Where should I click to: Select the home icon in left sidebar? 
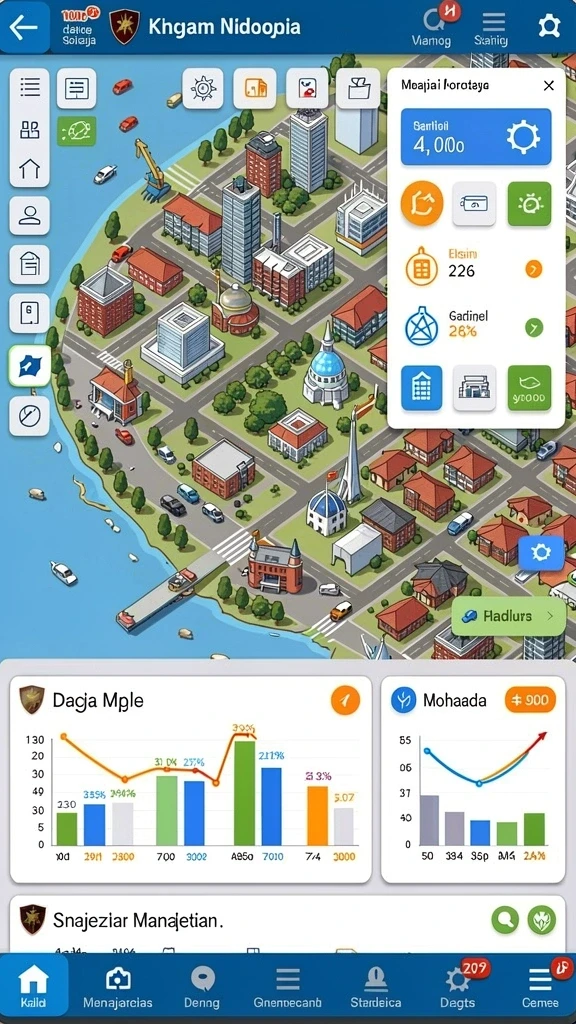point(29,169)
